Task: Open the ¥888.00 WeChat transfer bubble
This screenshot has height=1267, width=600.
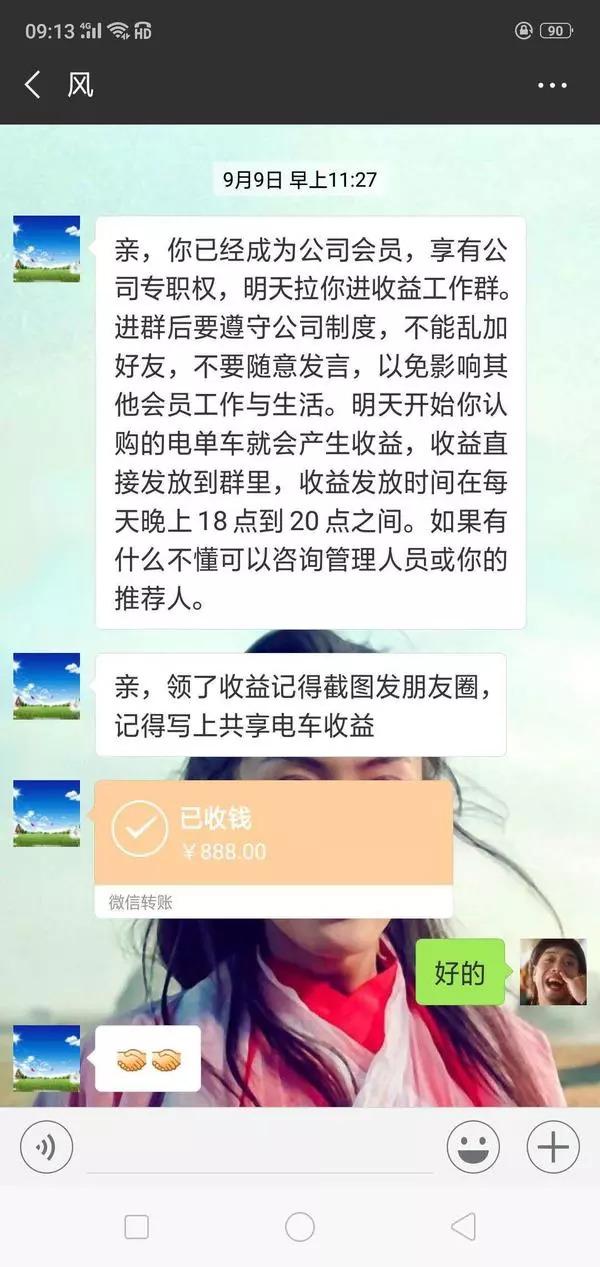Action: [x=273, y=850]
